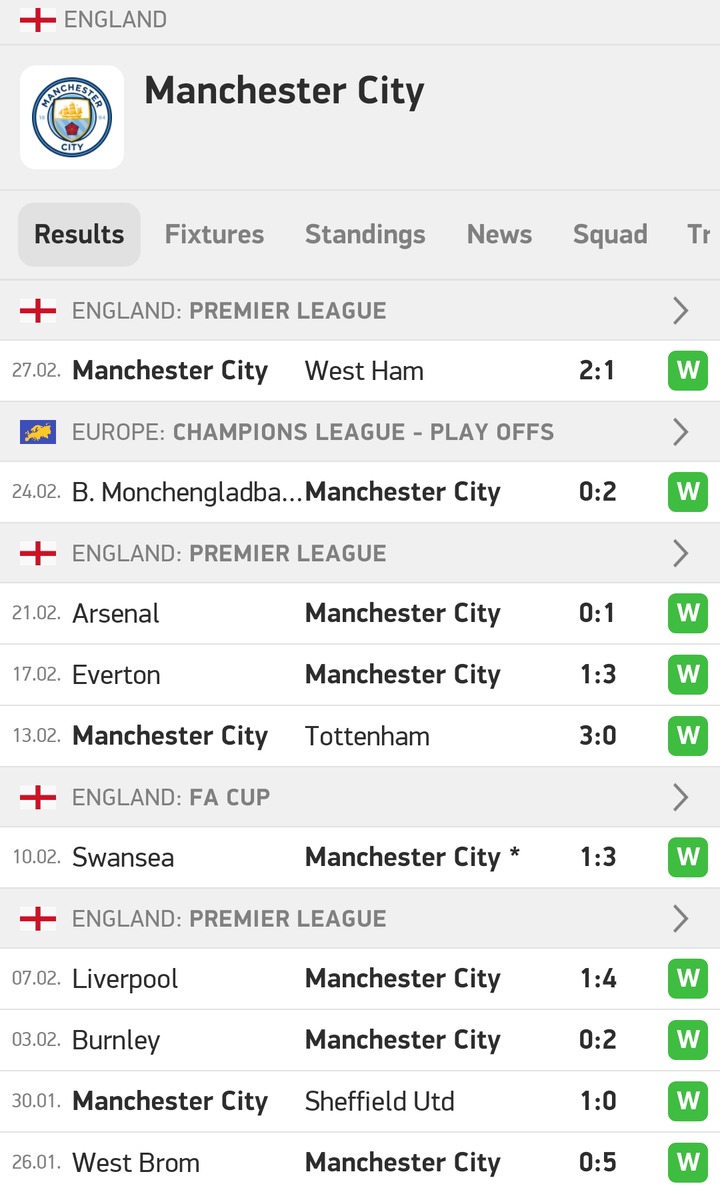Viewport: 720px width, 1186px height.
Task: Go to the News tab
Action: point(499,234)
